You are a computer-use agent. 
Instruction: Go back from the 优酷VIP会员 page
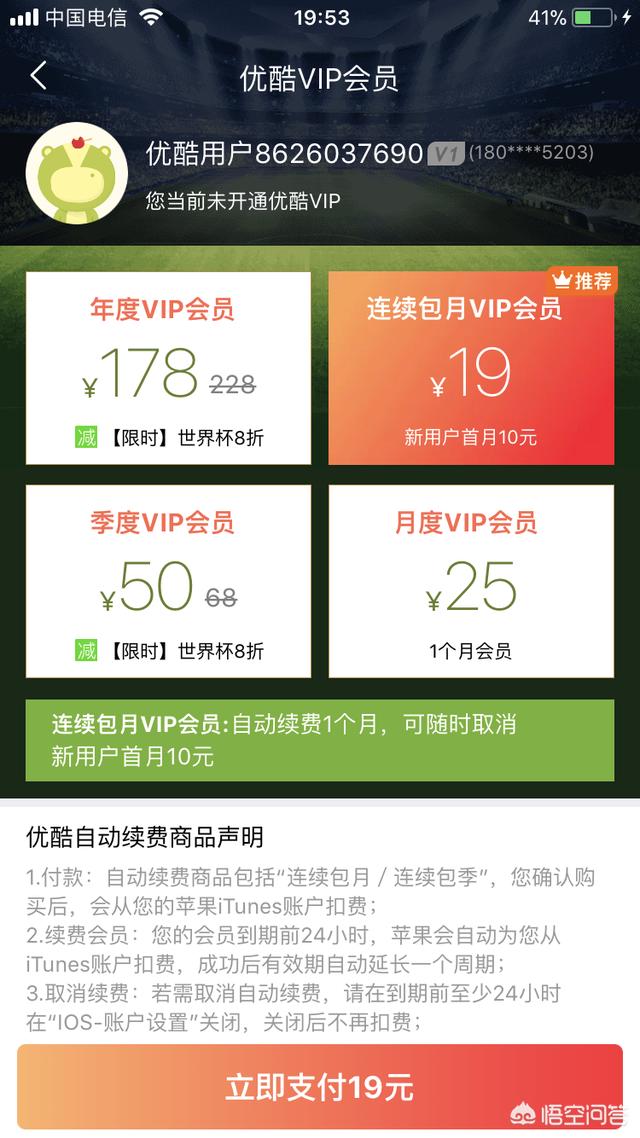(38, 75)
